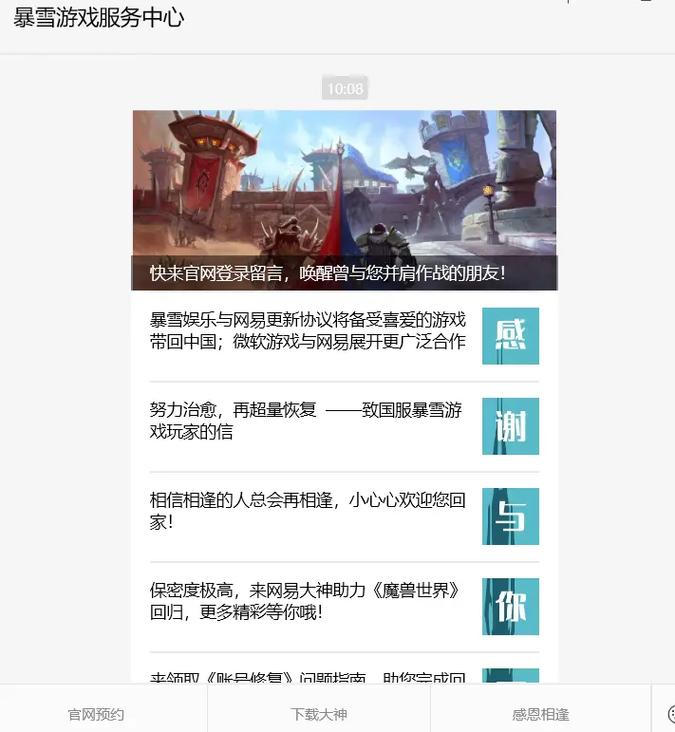Image resolution: width=675 pixels, height=732 pixels.
Task: Open article 来领取《账号修复》问题指南
Action: (308, 677)
